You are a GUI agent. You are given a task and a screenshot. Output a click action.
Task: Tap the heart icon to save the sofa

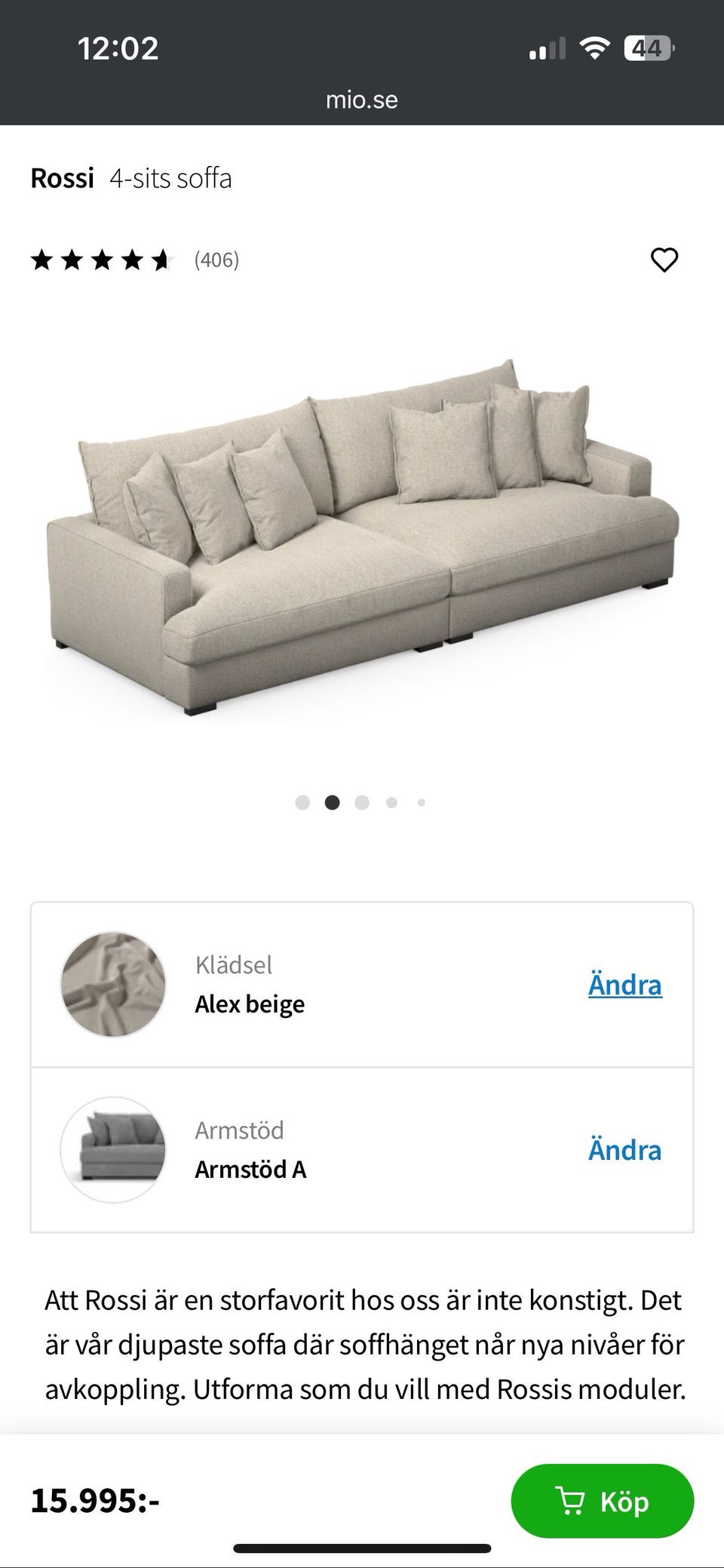664,261
